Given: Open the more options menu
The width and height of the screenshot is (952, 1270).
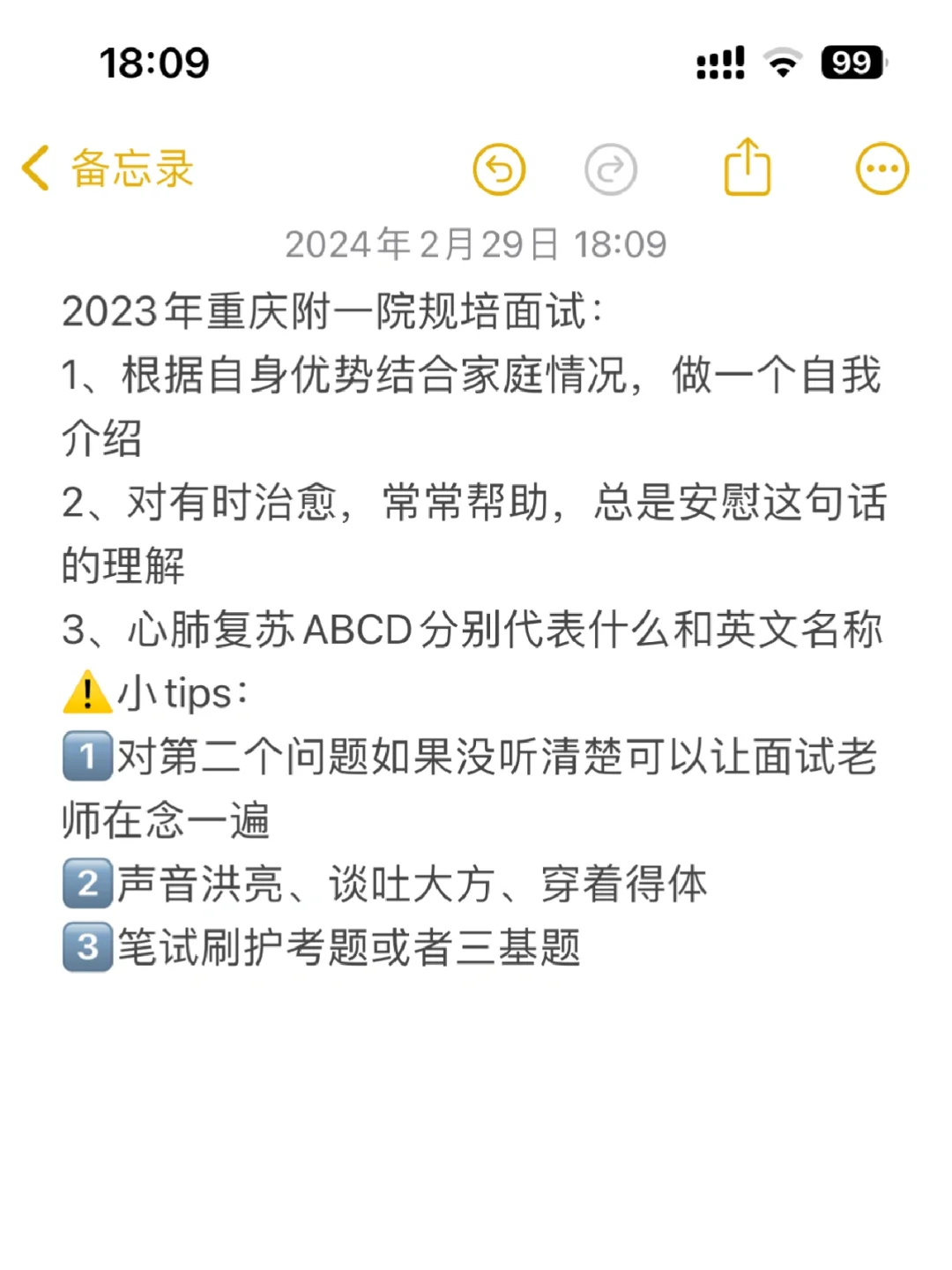Looking at the screenshot, I should click(x=881, y=168).
